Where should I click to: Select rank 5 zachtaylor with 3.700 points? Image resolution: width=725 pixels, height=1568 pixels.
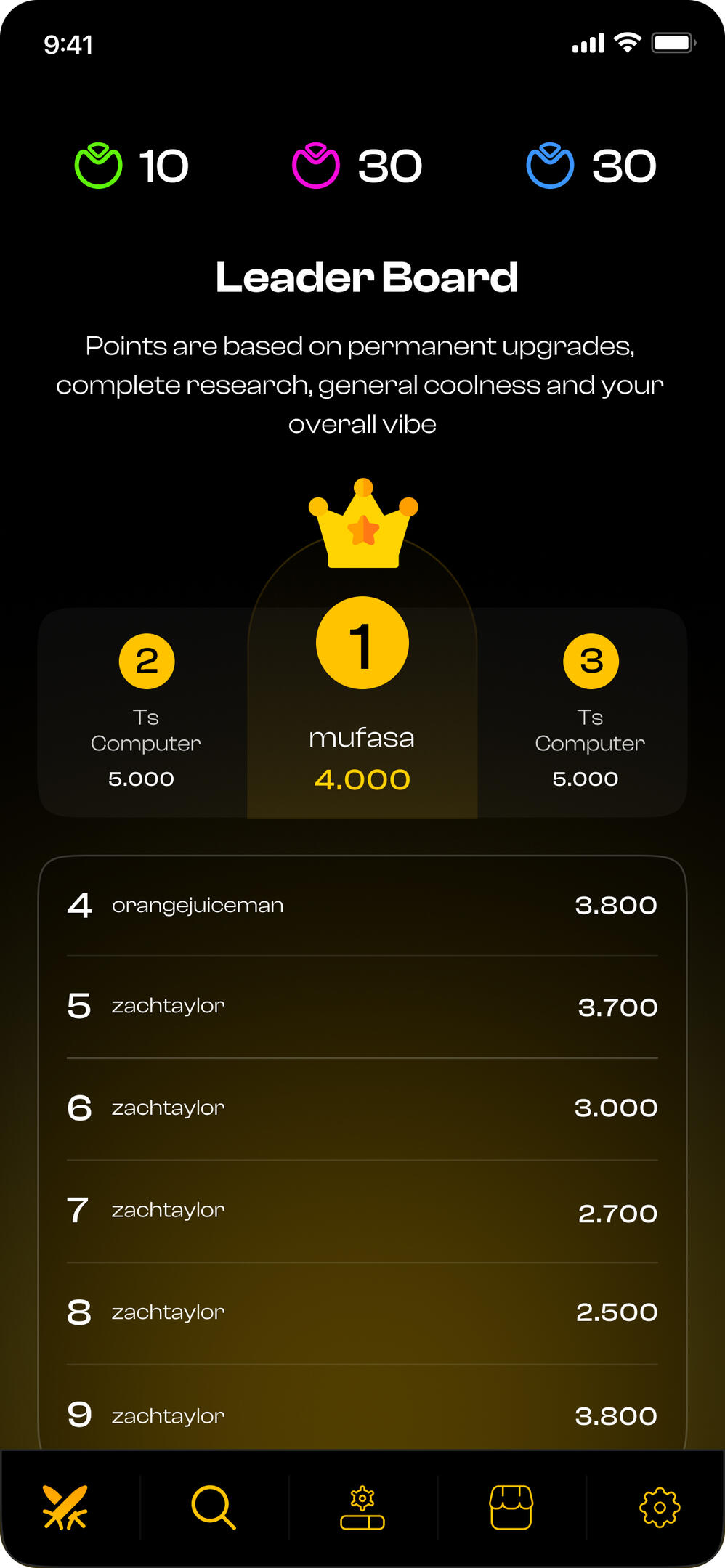(x=362, y=1007)
